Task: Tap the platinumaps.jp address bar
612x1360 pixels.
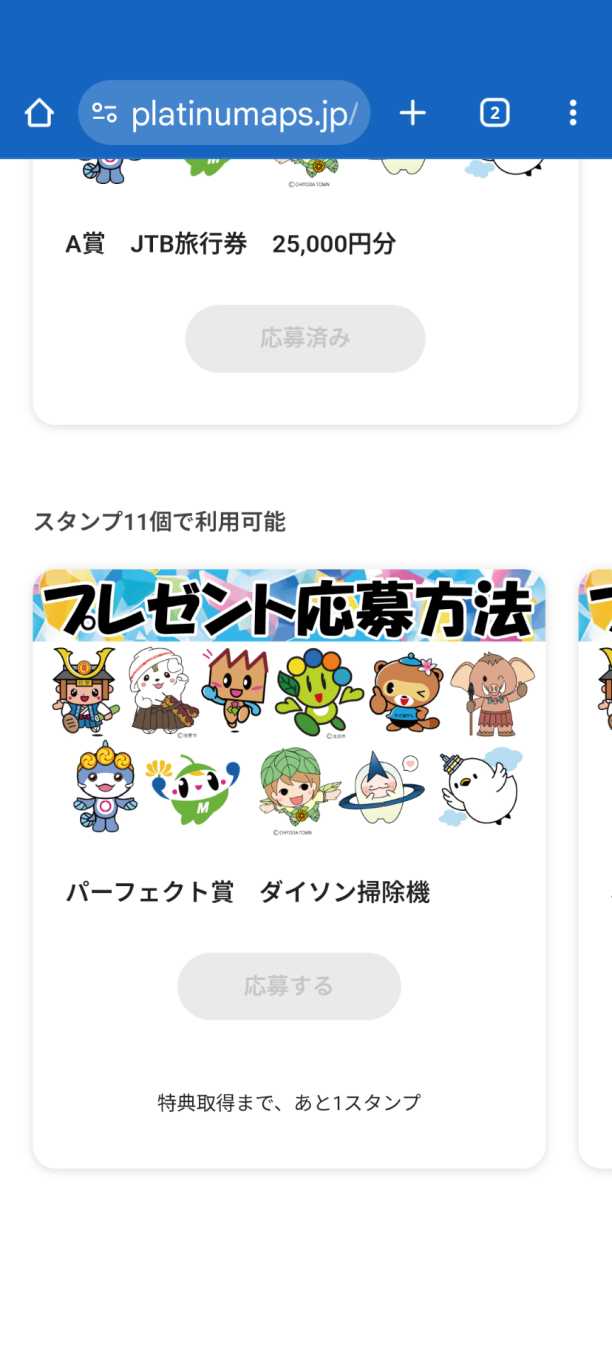Action: coord(225,113)
